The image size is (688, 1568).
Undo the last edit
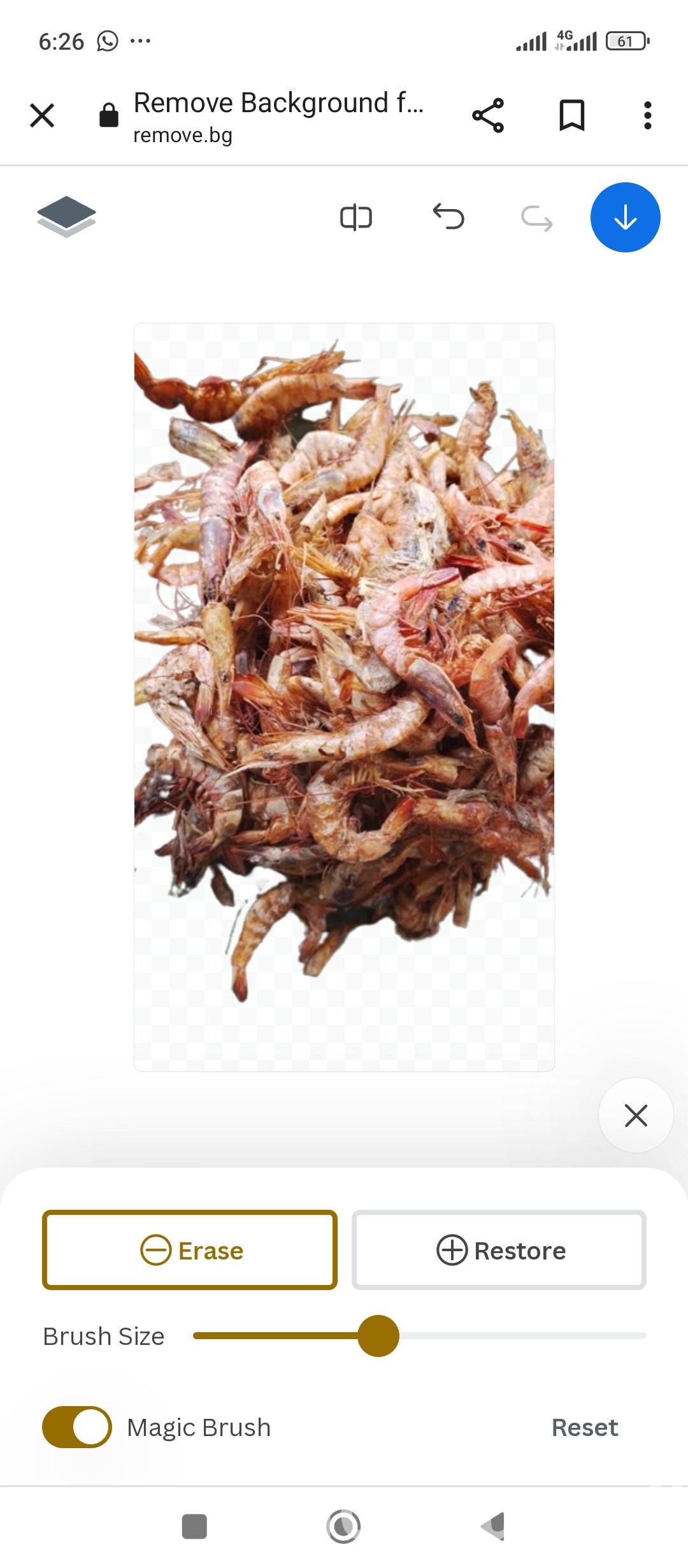pyautogui.click(x=448, y=217)
